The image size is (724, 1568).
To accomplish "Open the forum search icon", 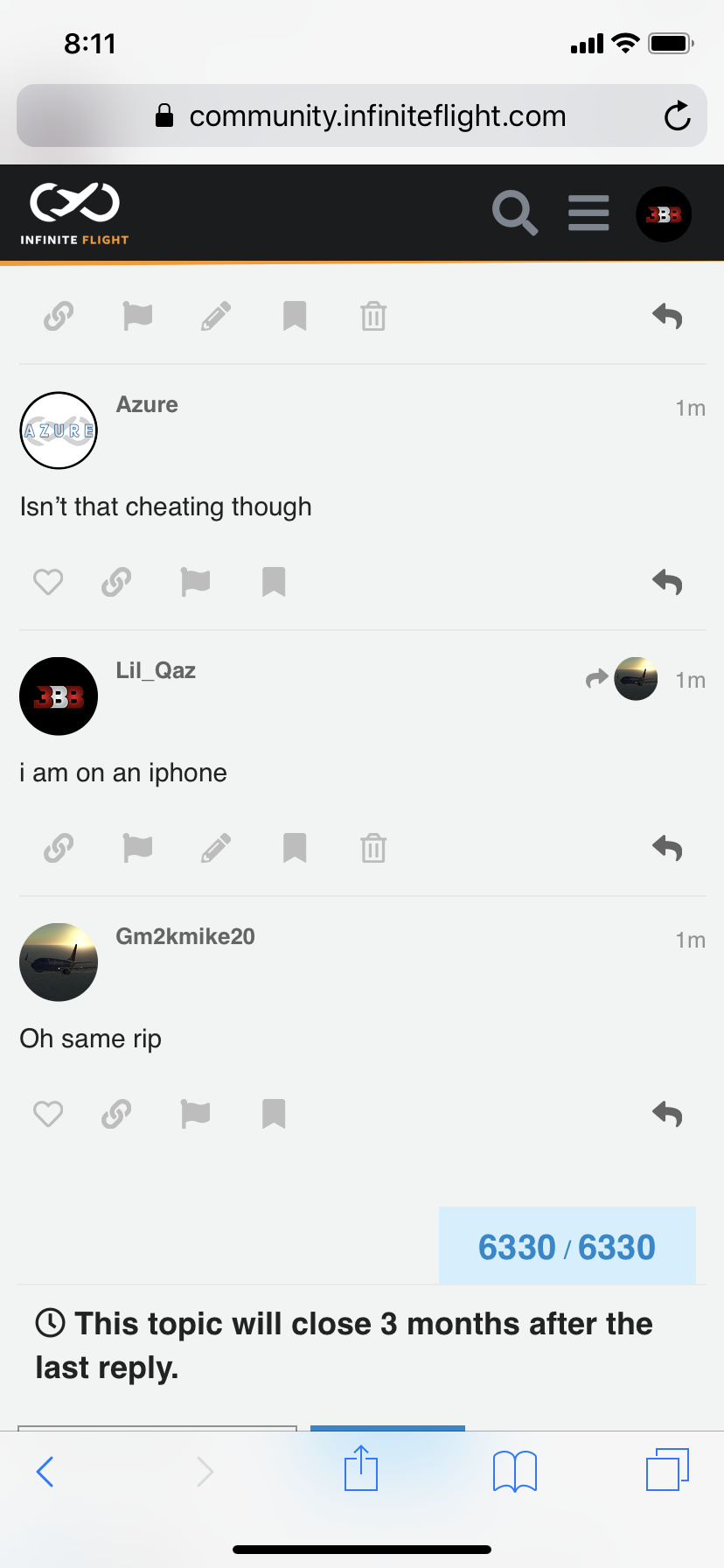I will pyautogui.click(x=514, y=213).
